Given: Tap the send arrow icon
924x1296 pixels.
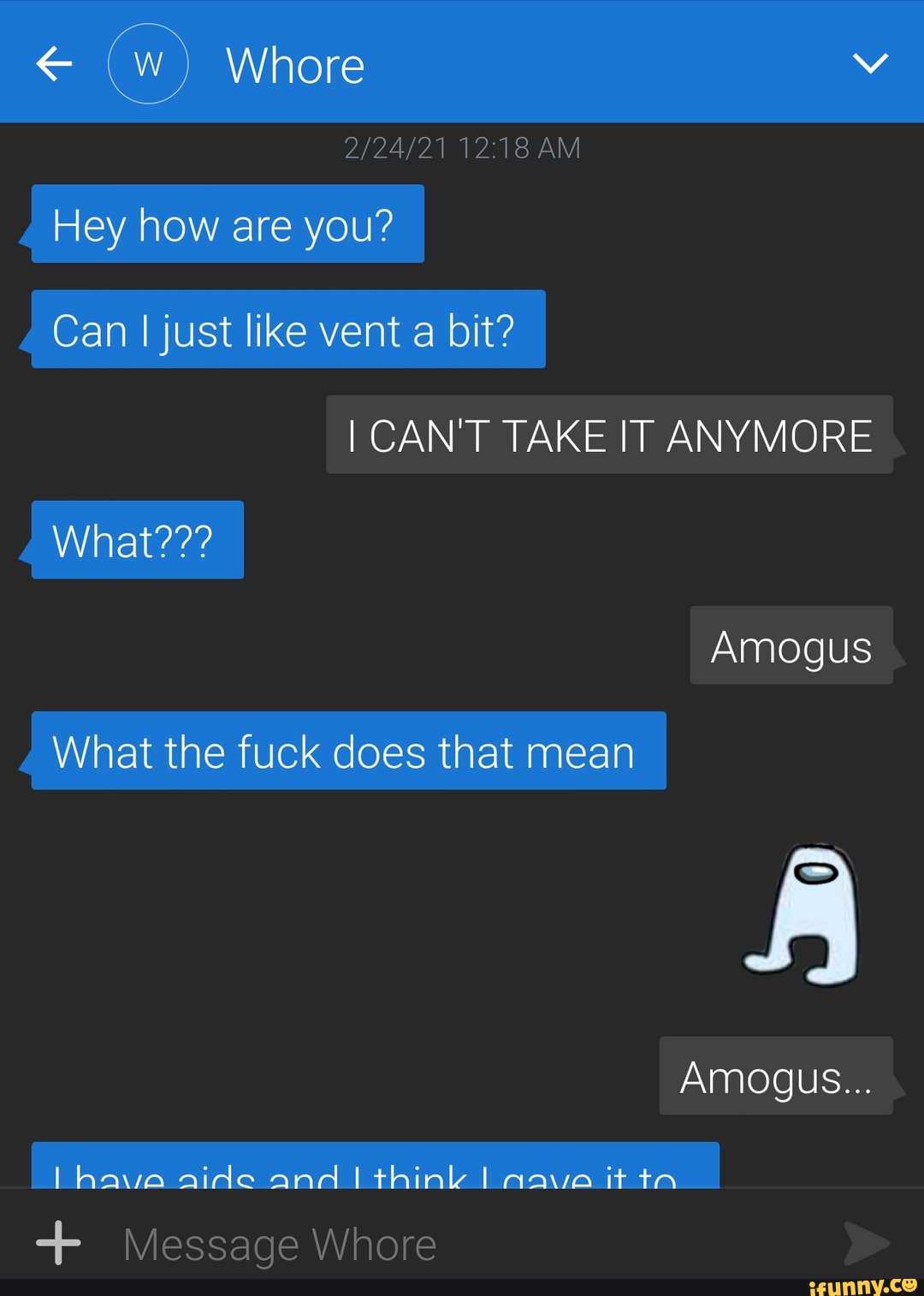Looking at the screenshot, I should click(866, 1243).
